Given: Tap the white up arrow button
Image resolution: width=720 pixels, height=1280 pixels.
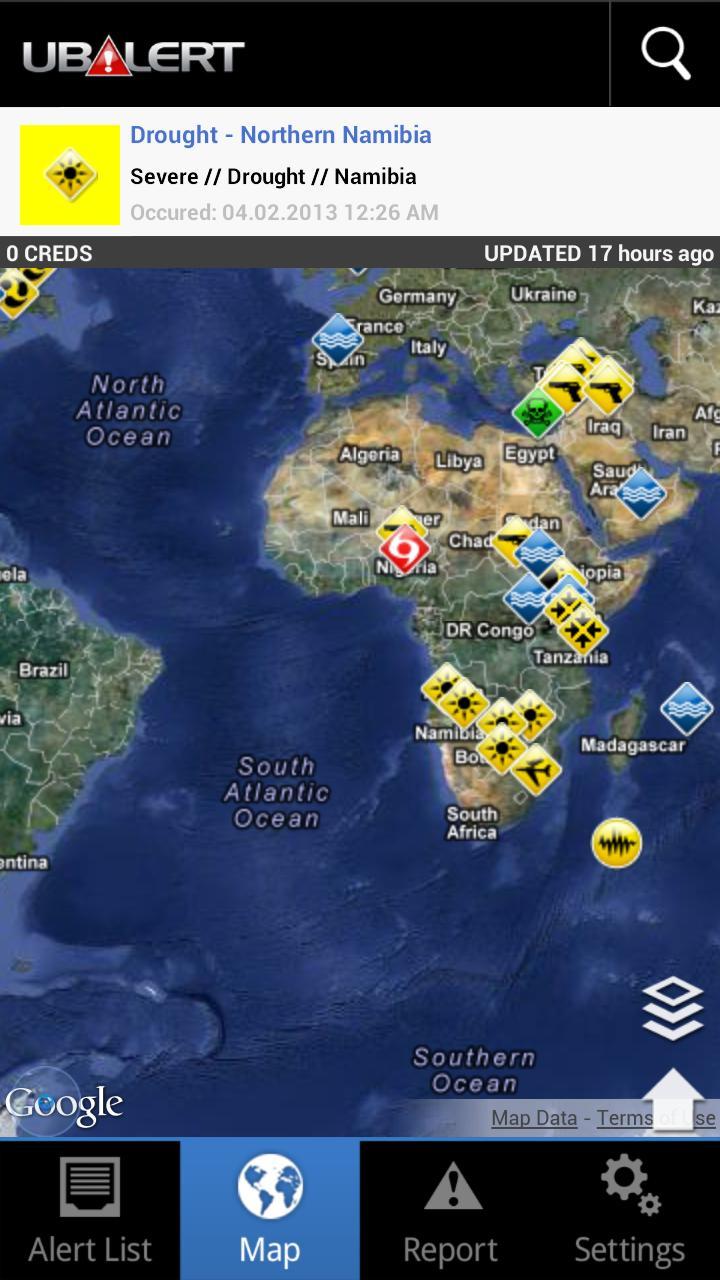Looking at the screenshot, I should tap(672, 1098).
